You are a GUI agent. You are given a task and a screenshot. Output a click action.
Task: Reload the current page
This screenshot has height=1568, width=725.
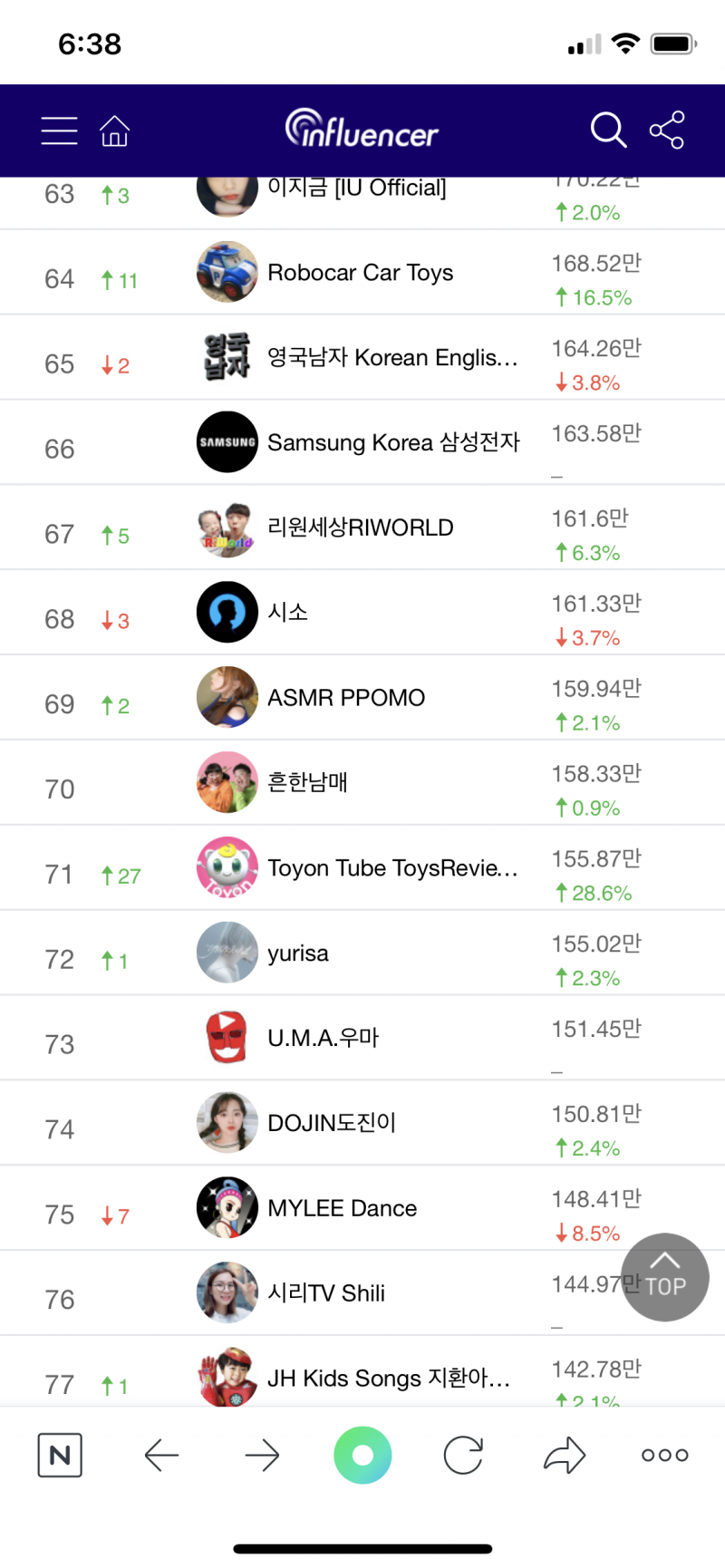[463, 1456]
